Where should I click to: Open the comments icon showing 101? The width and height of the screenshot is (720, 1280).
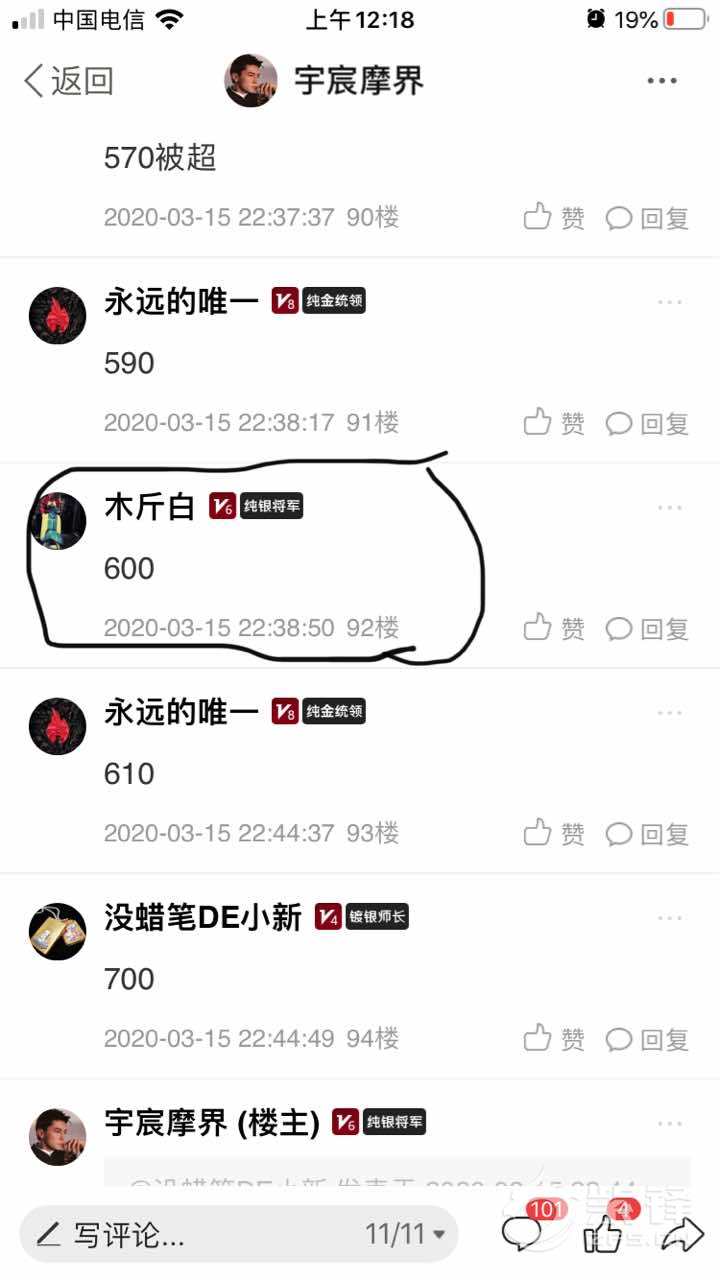tap(524, 1232)
